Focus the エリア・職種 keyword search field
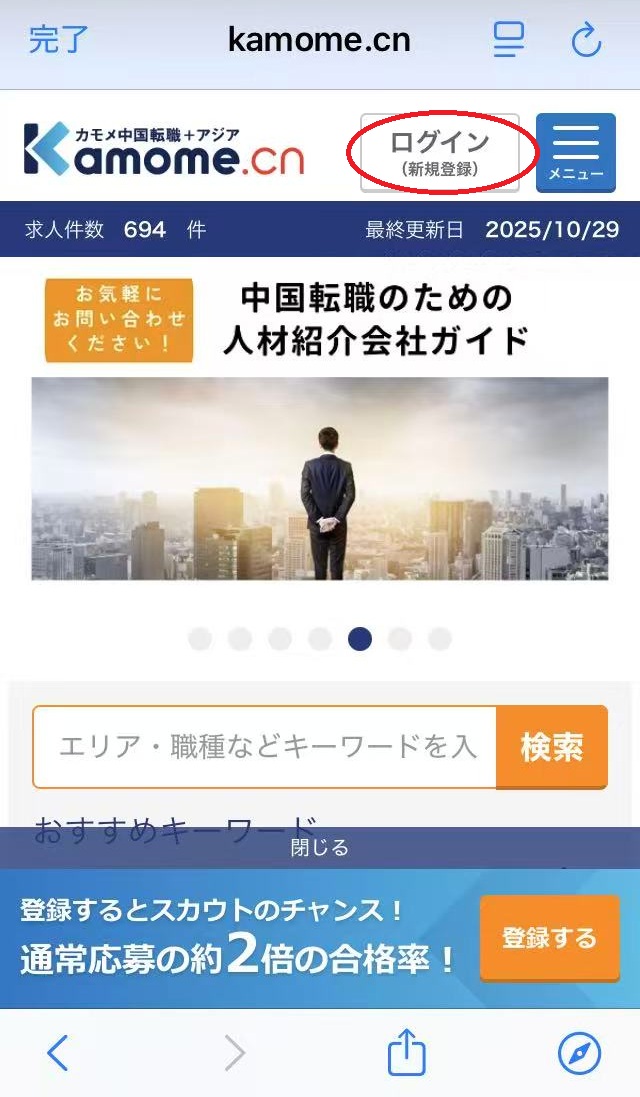640x1097 pixels. coord(266,747)
